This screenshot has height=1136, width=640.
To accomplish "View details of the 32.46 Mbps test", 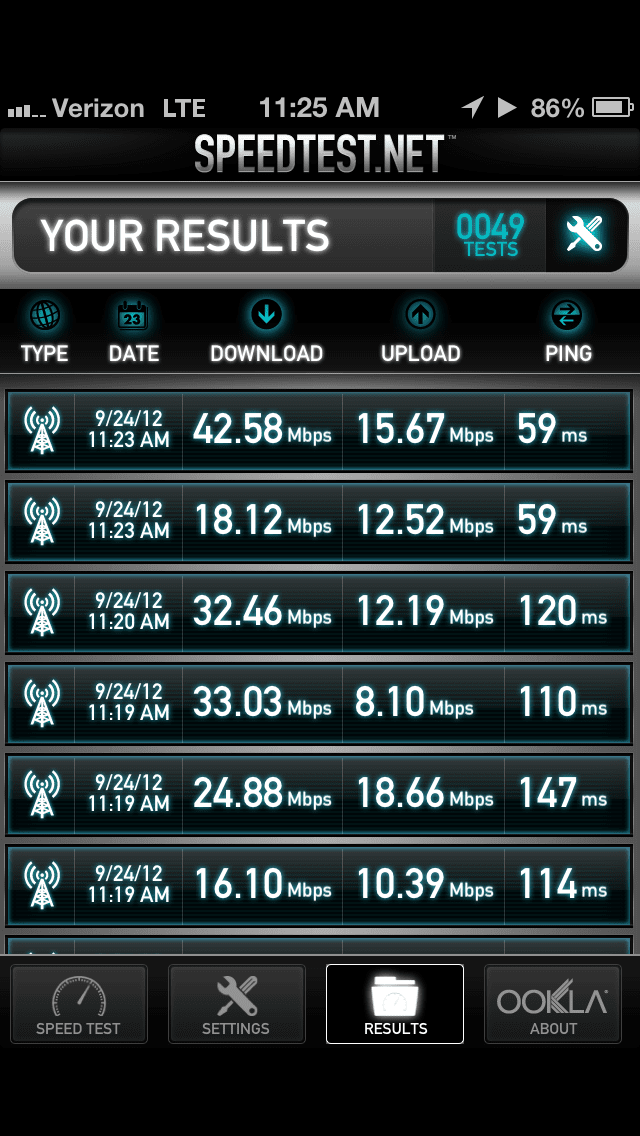I will 319,613.
